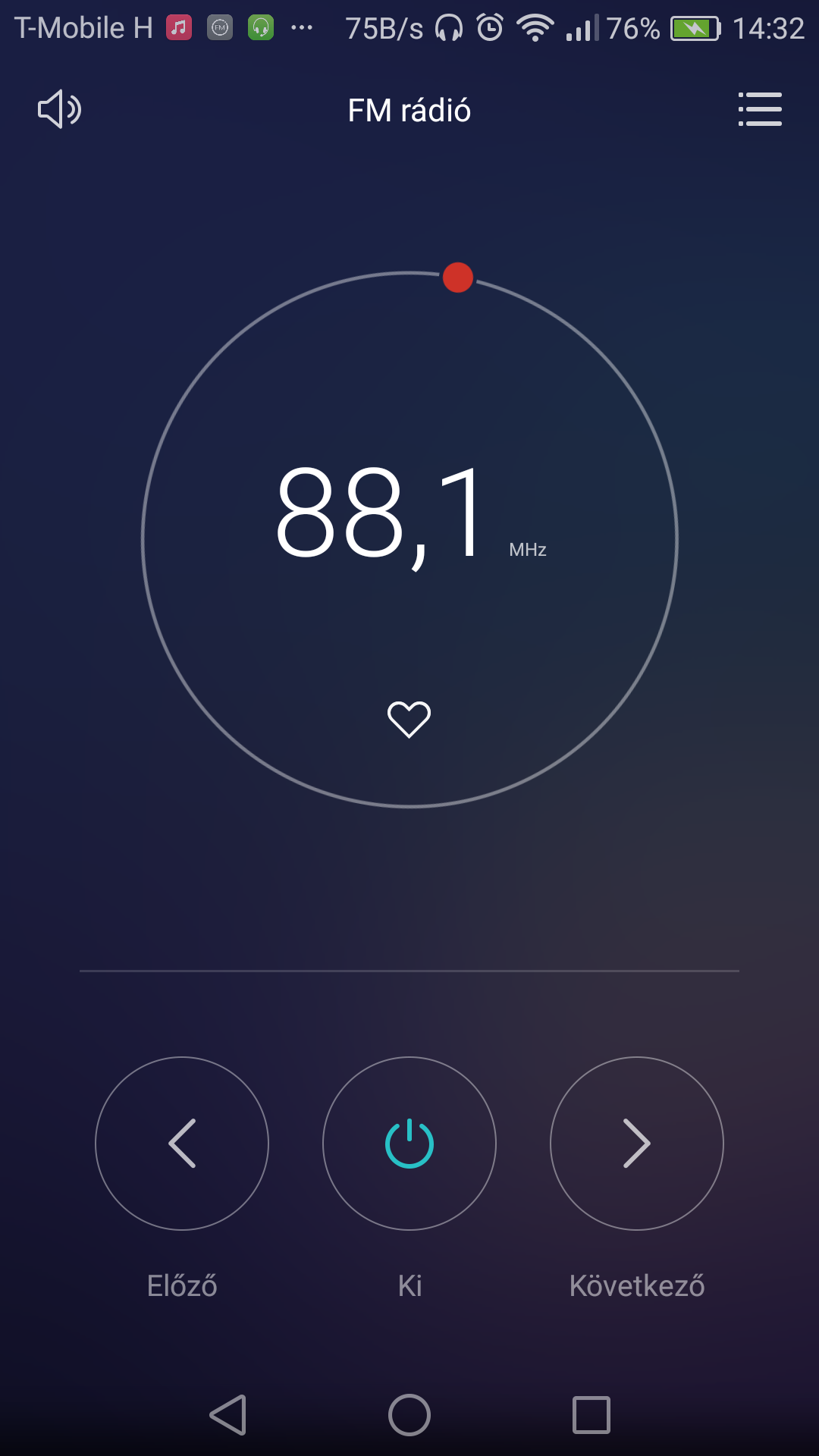Add 88,1 MHz to favorites
The image size is (819, 1456).
tap(409, 719)
